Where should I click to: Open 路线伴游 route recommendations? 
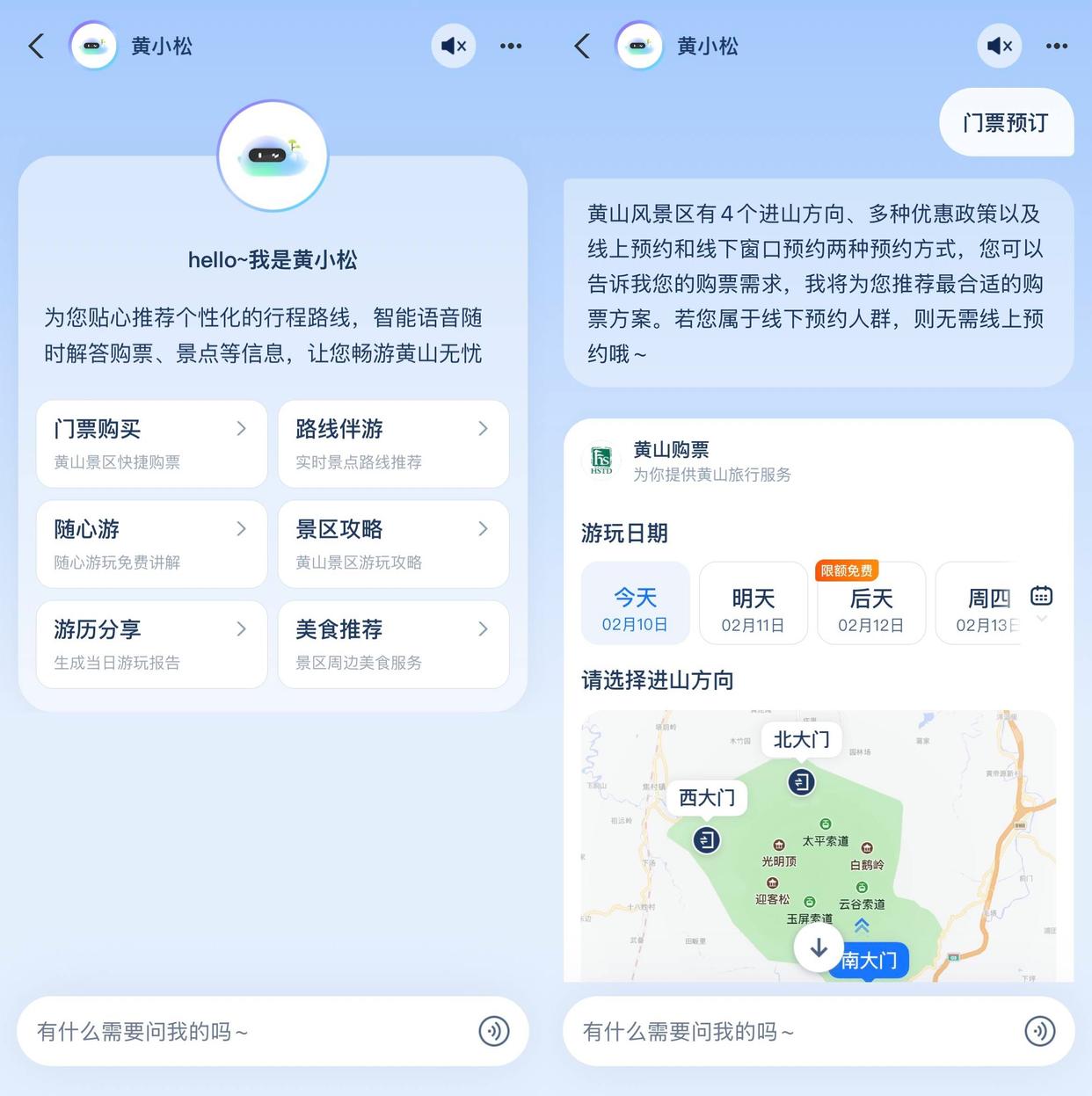(x=393, y=444)
